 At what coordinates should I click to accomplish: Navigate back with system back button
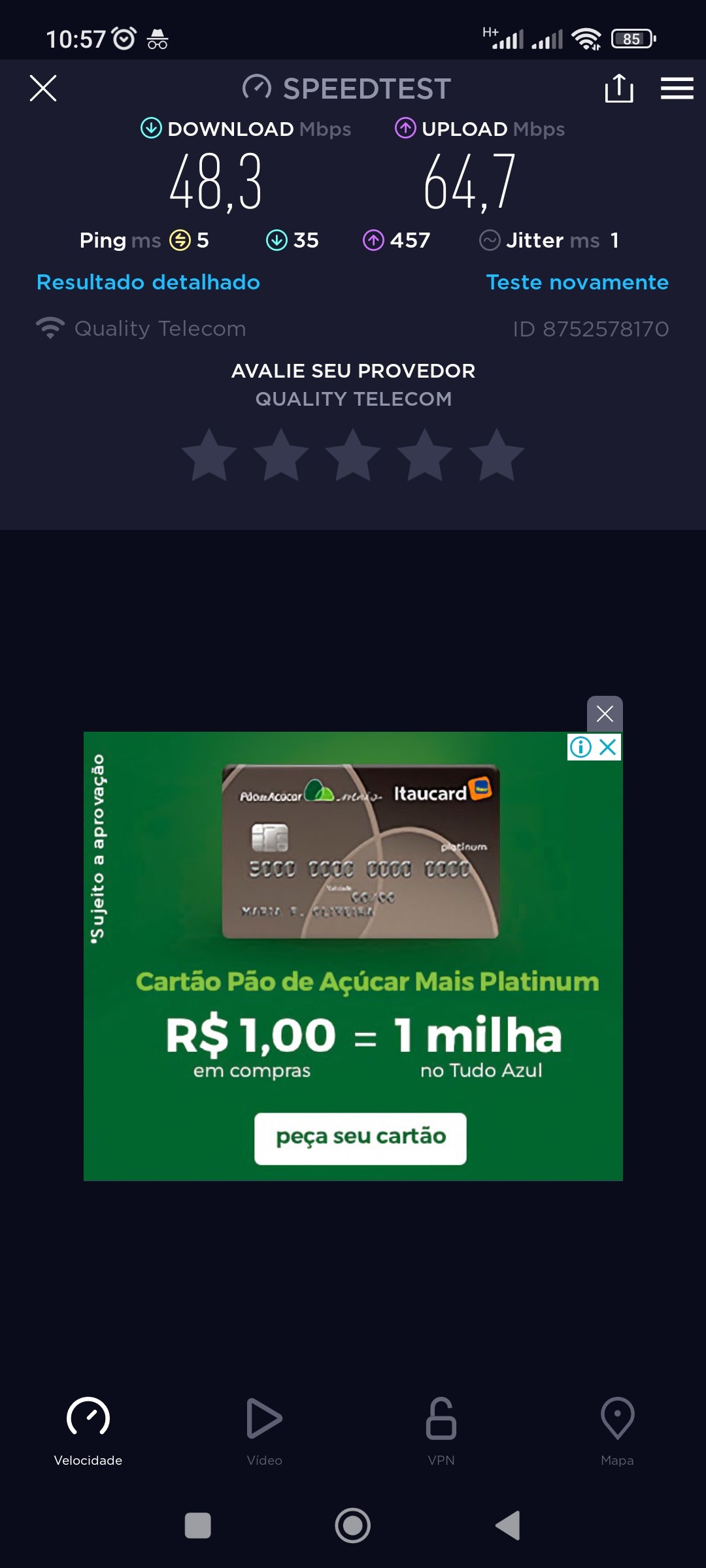508,1526
